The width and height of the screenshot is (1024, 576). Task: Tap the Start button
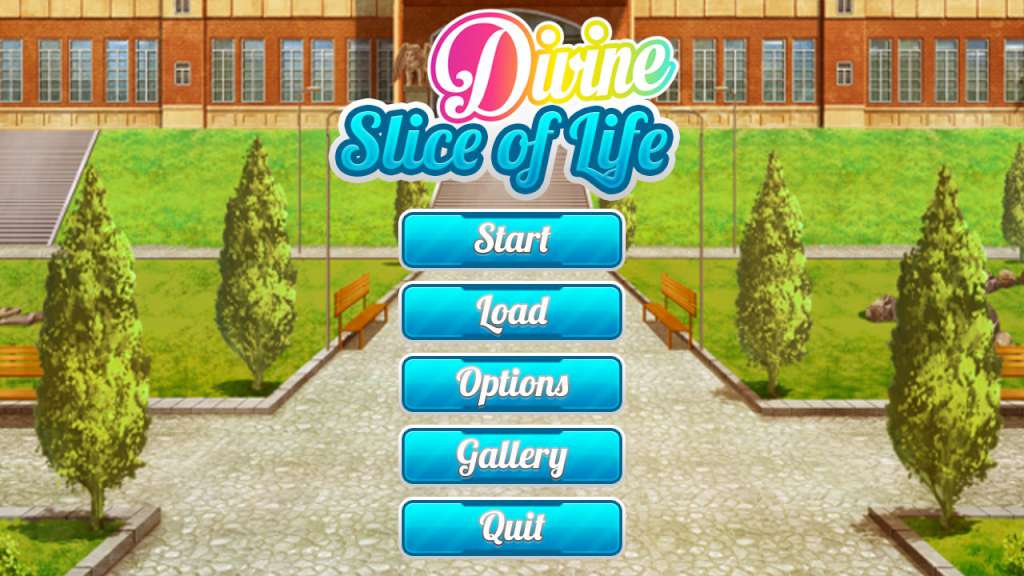click(512, 240)
